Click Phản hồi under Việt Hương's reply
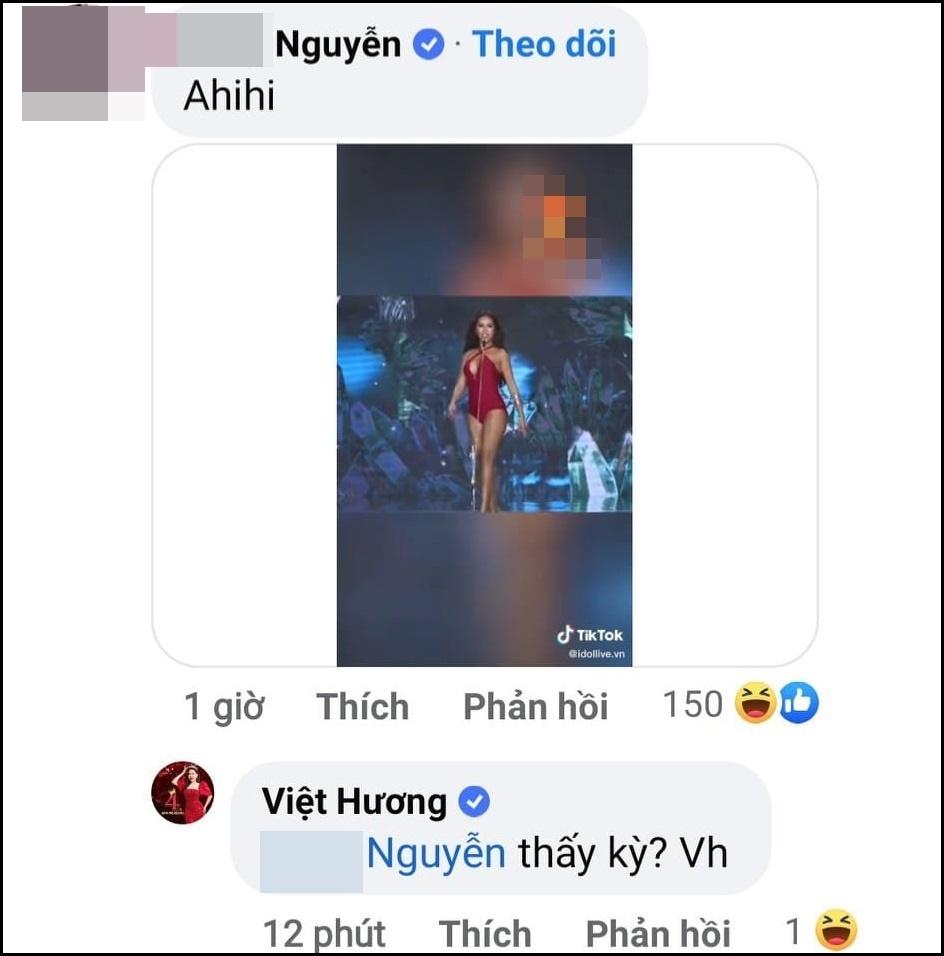944x956 pixels. [659, 932]
